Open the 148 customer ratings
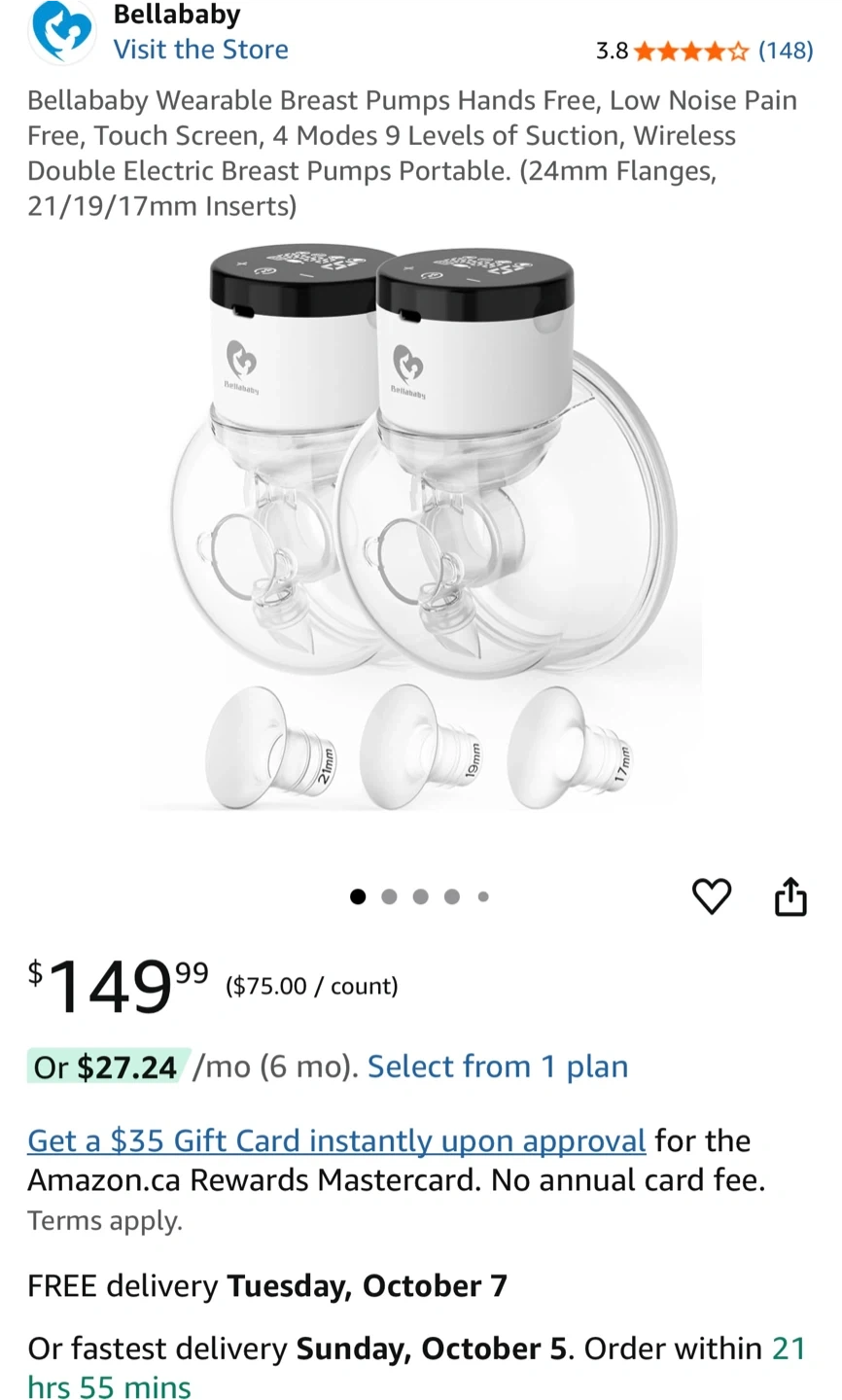 (x=785, y=51)
